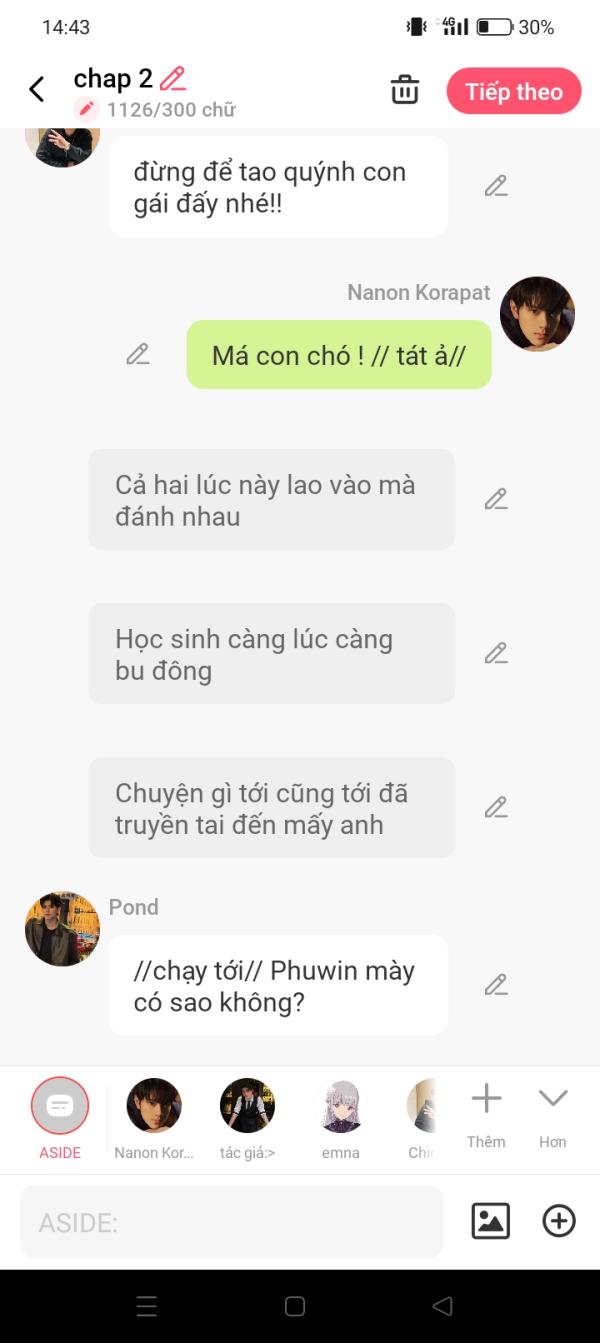Edit the chapter title 'chap 2'
Screen dimensions: 600x1343
click(173, 79)
